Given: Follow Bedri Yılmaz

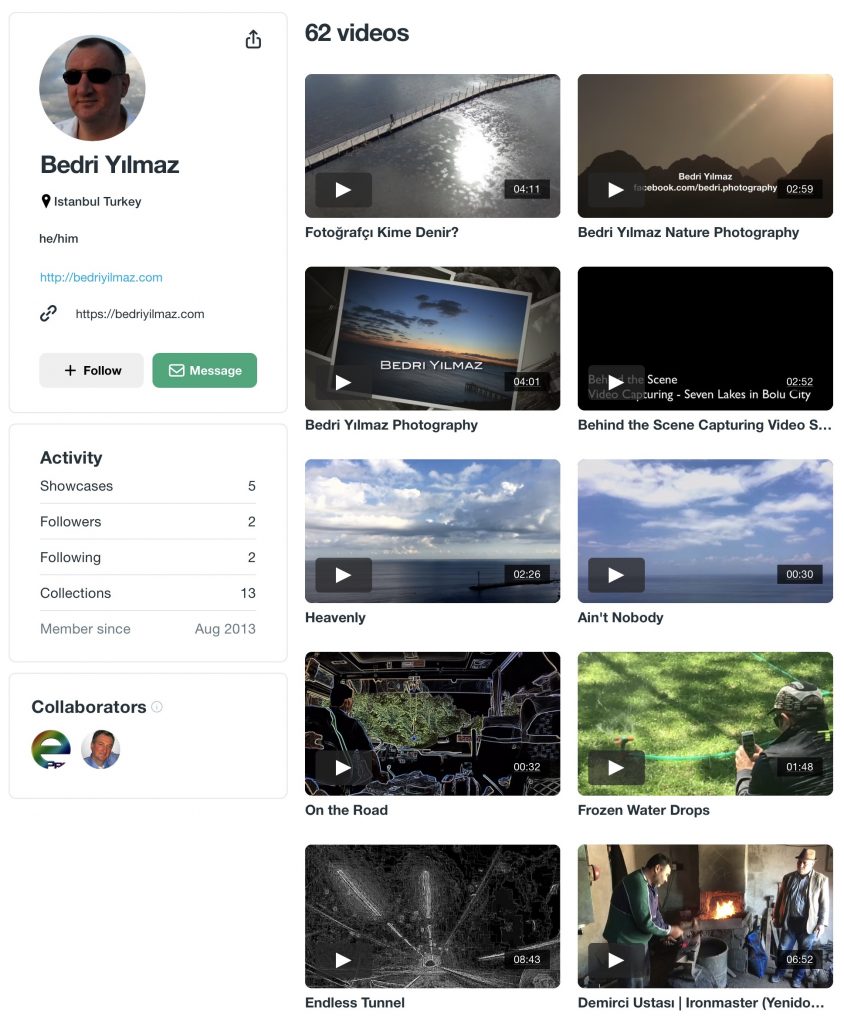Looking at the screenshot, I should 92,370.
